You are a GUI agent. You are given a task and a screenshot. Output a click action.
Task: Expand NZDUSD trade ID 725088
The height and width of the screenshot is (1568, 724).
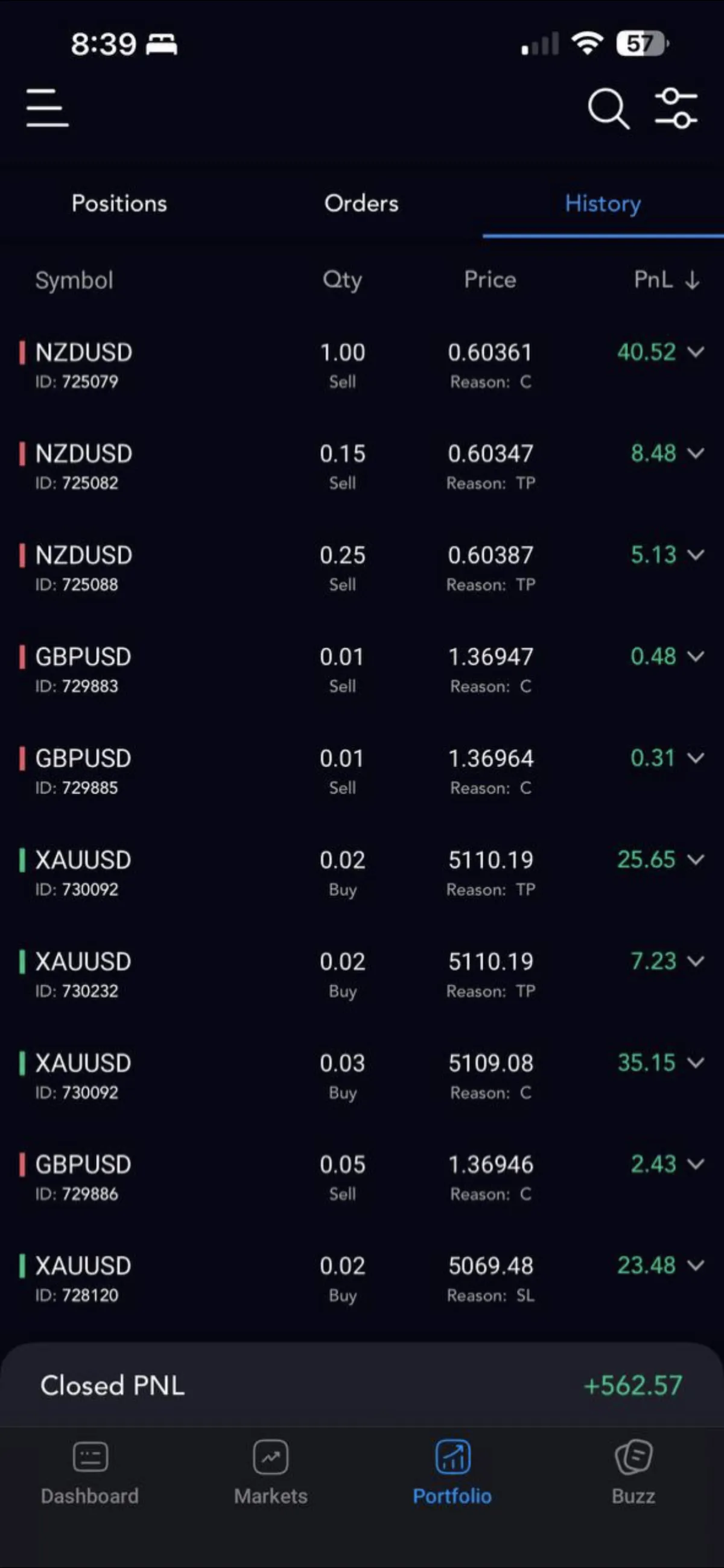click(696, 554)
